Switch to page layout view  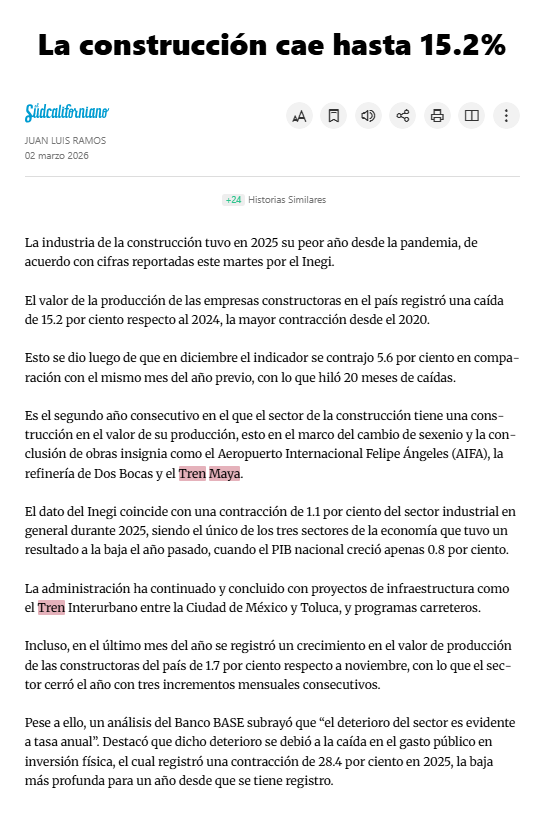click(x=472, y=115)
